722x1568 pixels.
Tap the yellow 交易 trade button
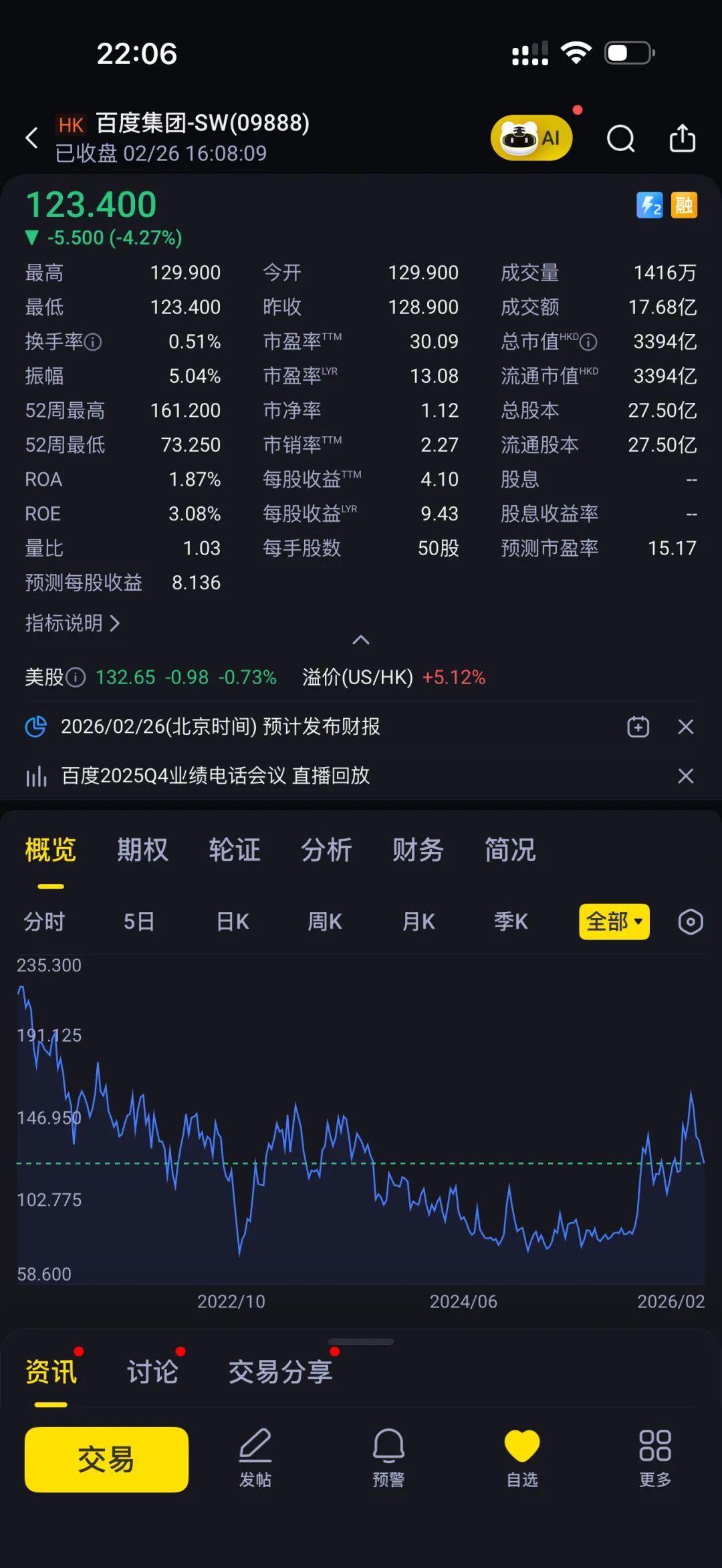(106, 1459)
